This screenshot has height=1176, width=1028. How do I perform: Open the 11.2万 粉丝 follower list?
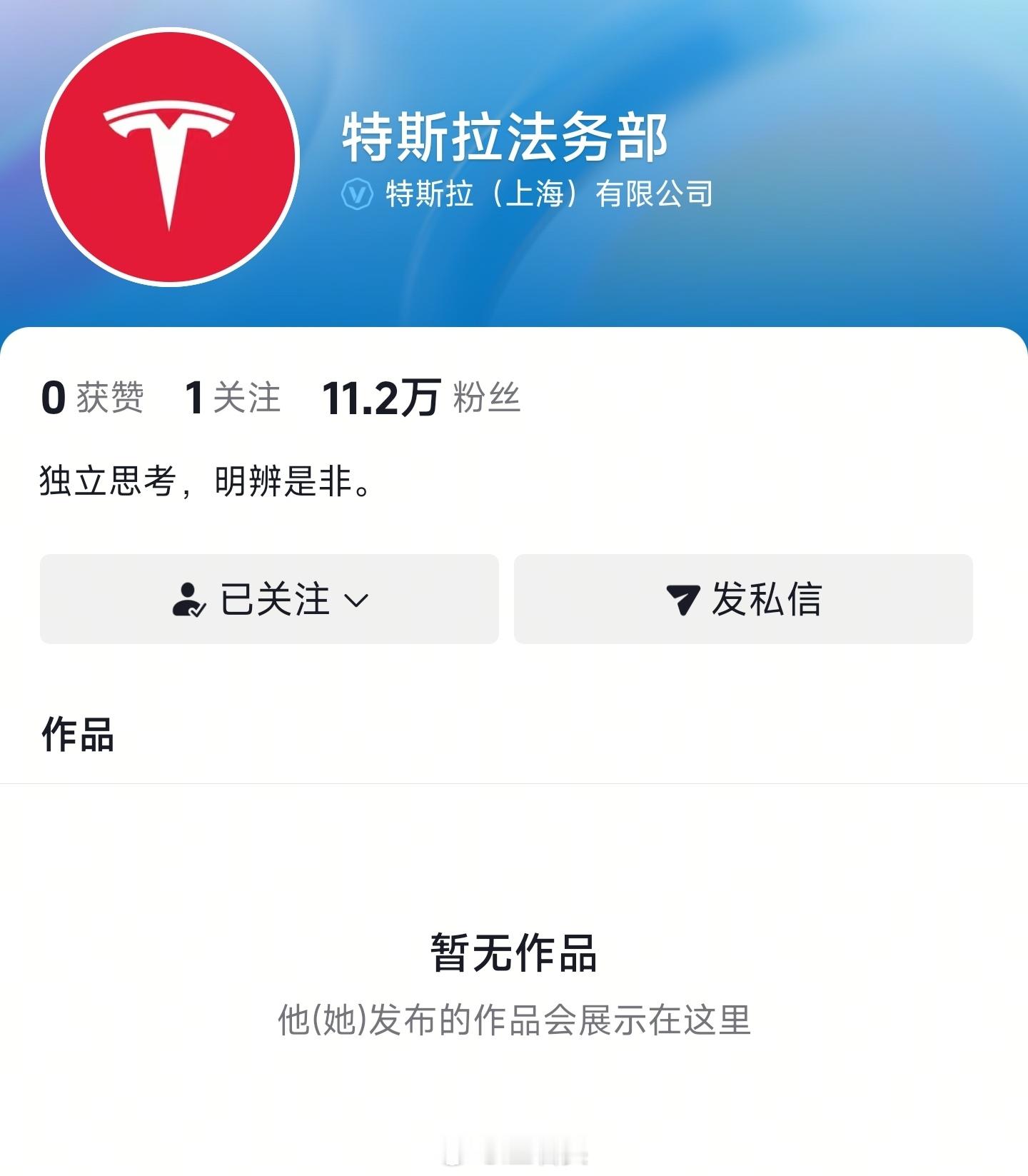point(421,398)
